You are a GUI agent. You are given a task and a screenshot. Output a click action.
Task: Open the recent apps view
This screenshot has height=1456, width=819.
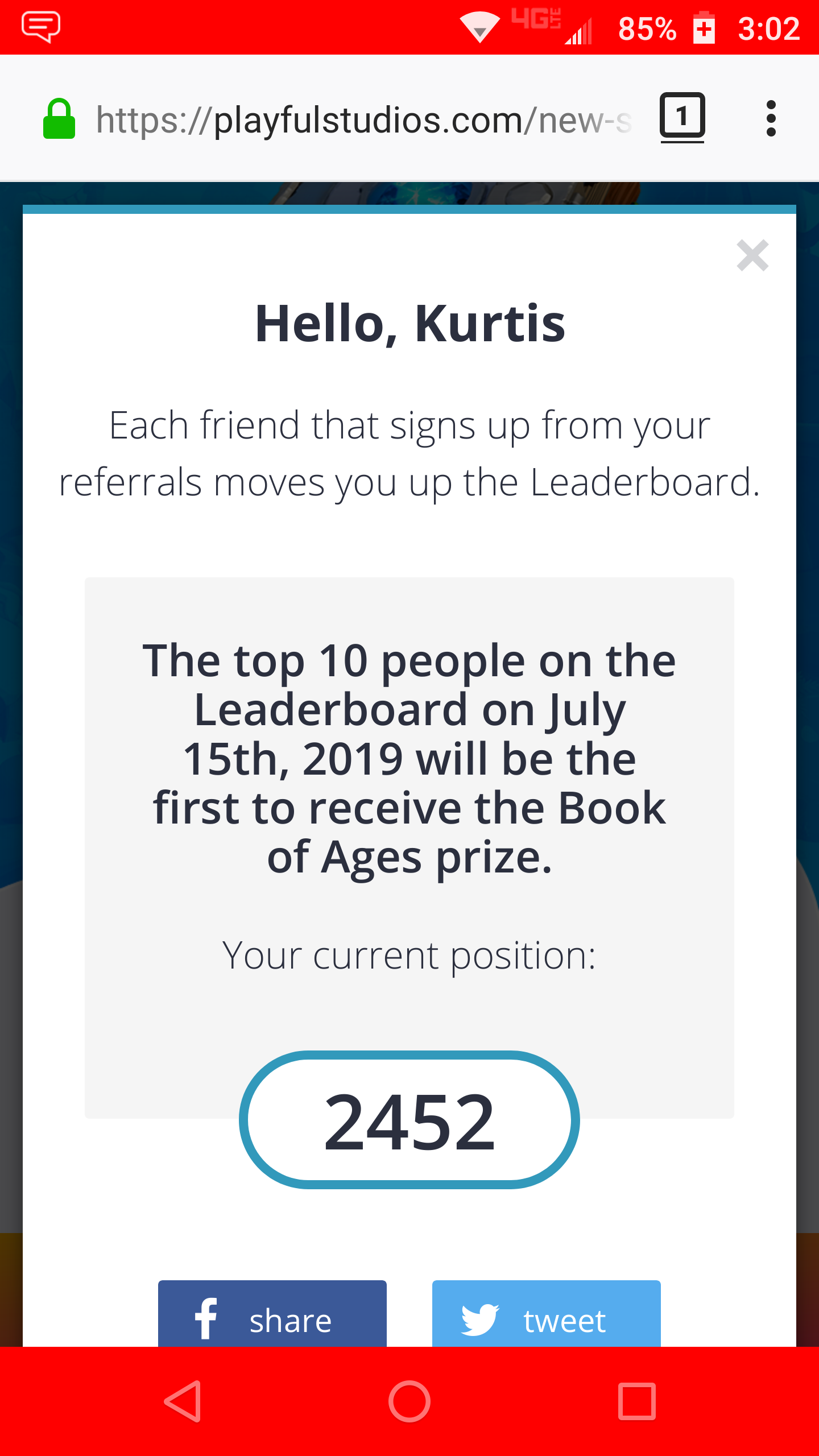point(637,1401)
